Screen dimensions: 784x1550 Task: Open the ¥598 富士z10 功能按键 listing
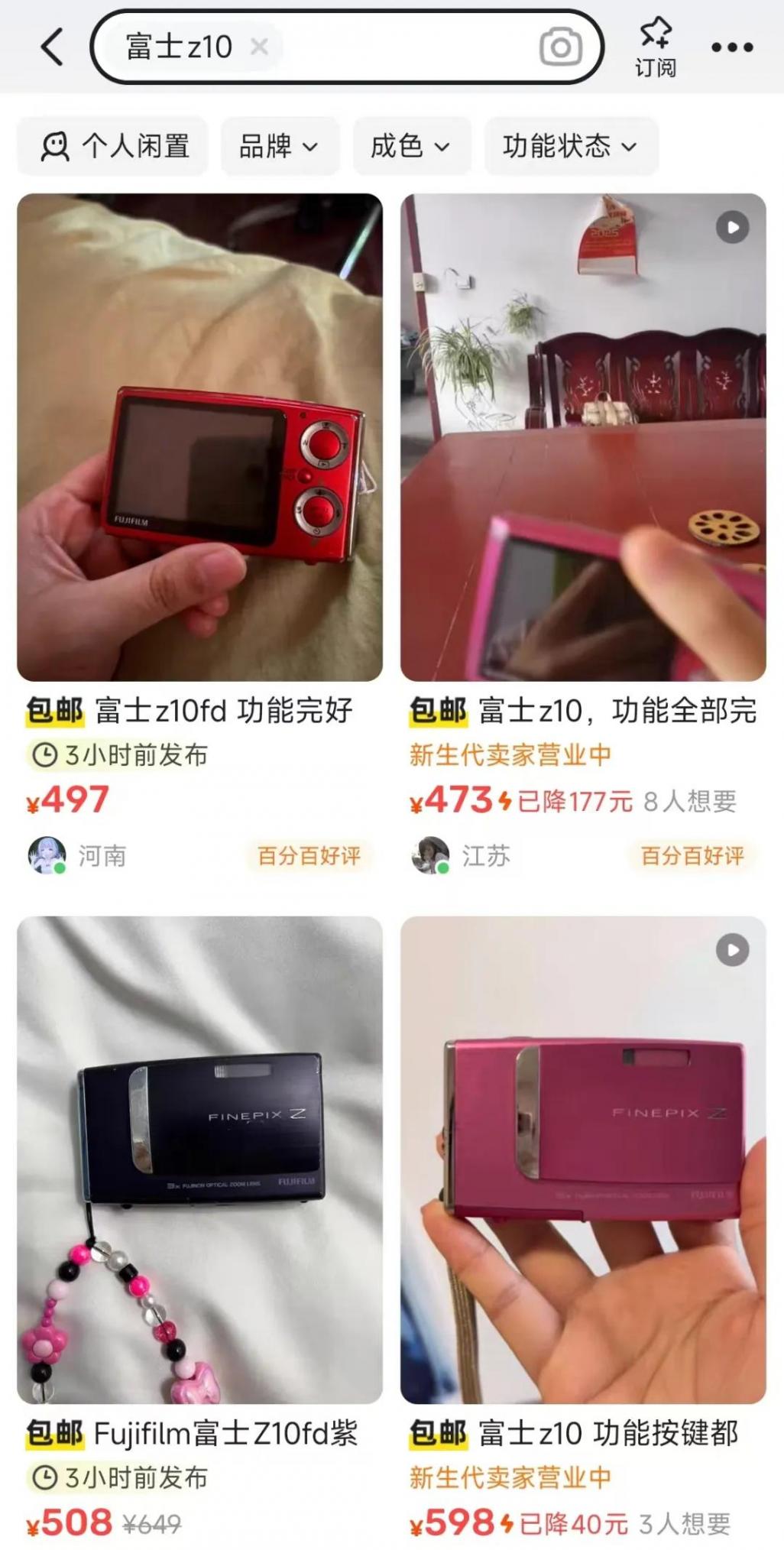coord(583,1159)
